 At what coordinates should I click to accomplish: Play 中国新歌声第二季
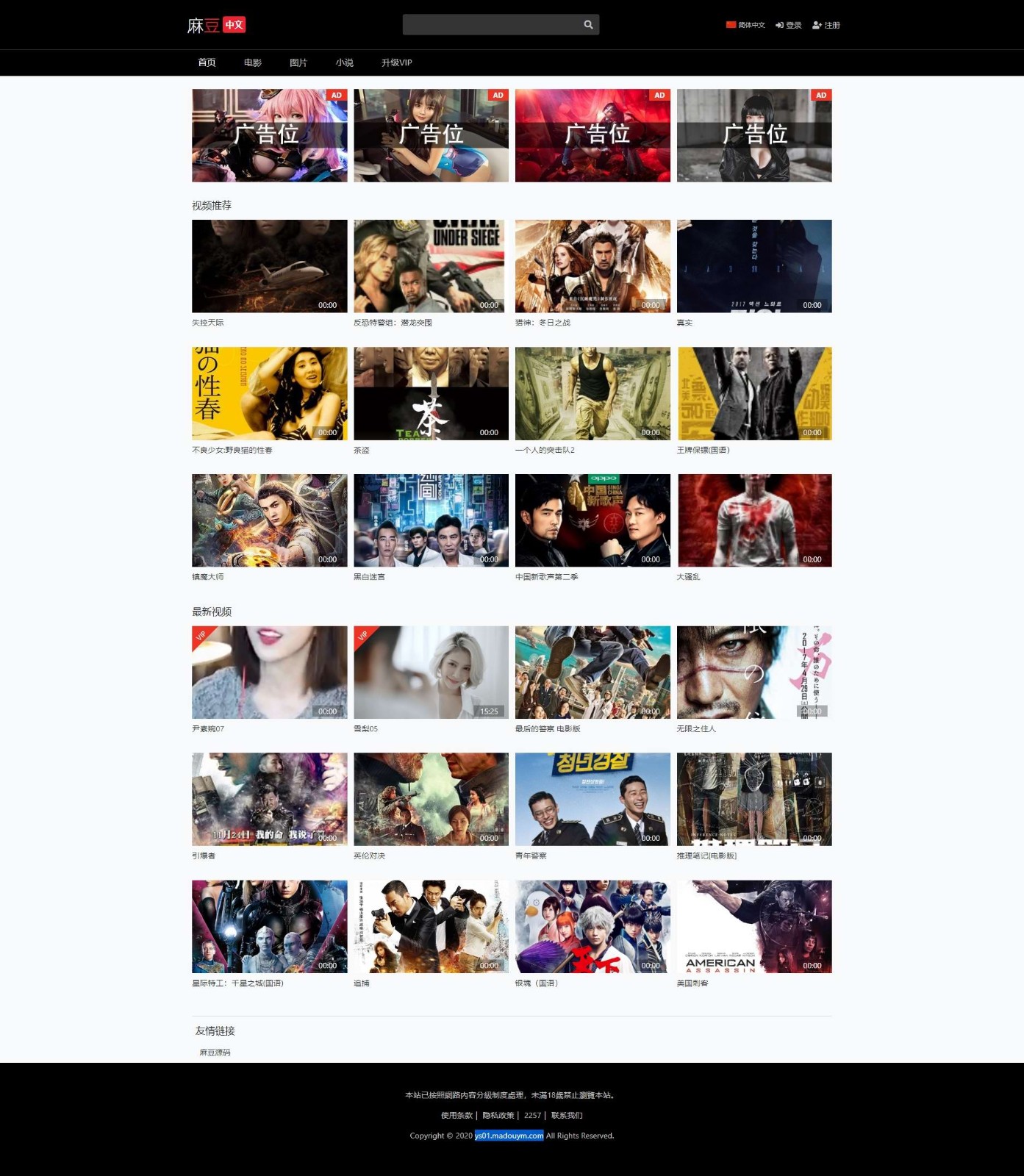click(x=592, y=520)
